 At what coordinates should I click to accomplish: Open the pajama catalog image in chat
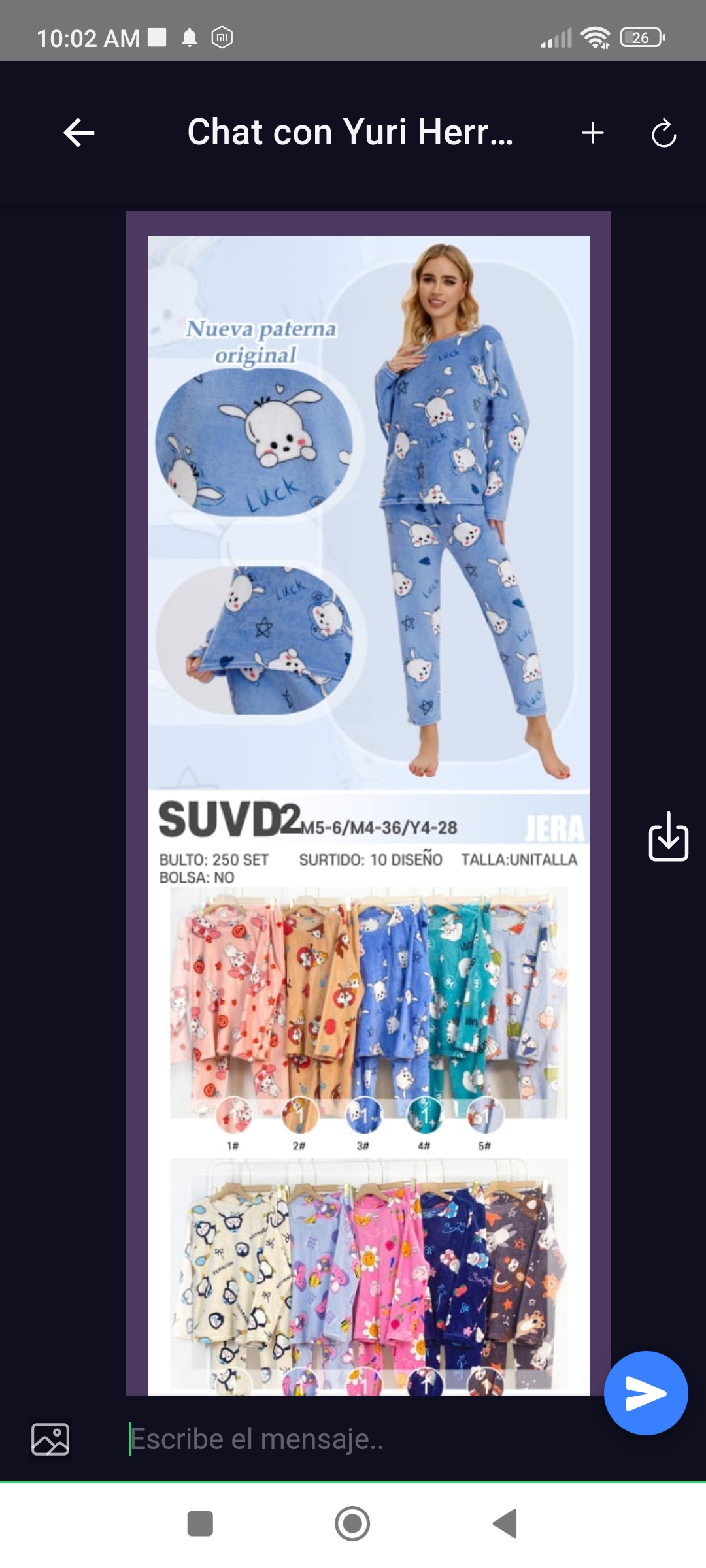369,804
